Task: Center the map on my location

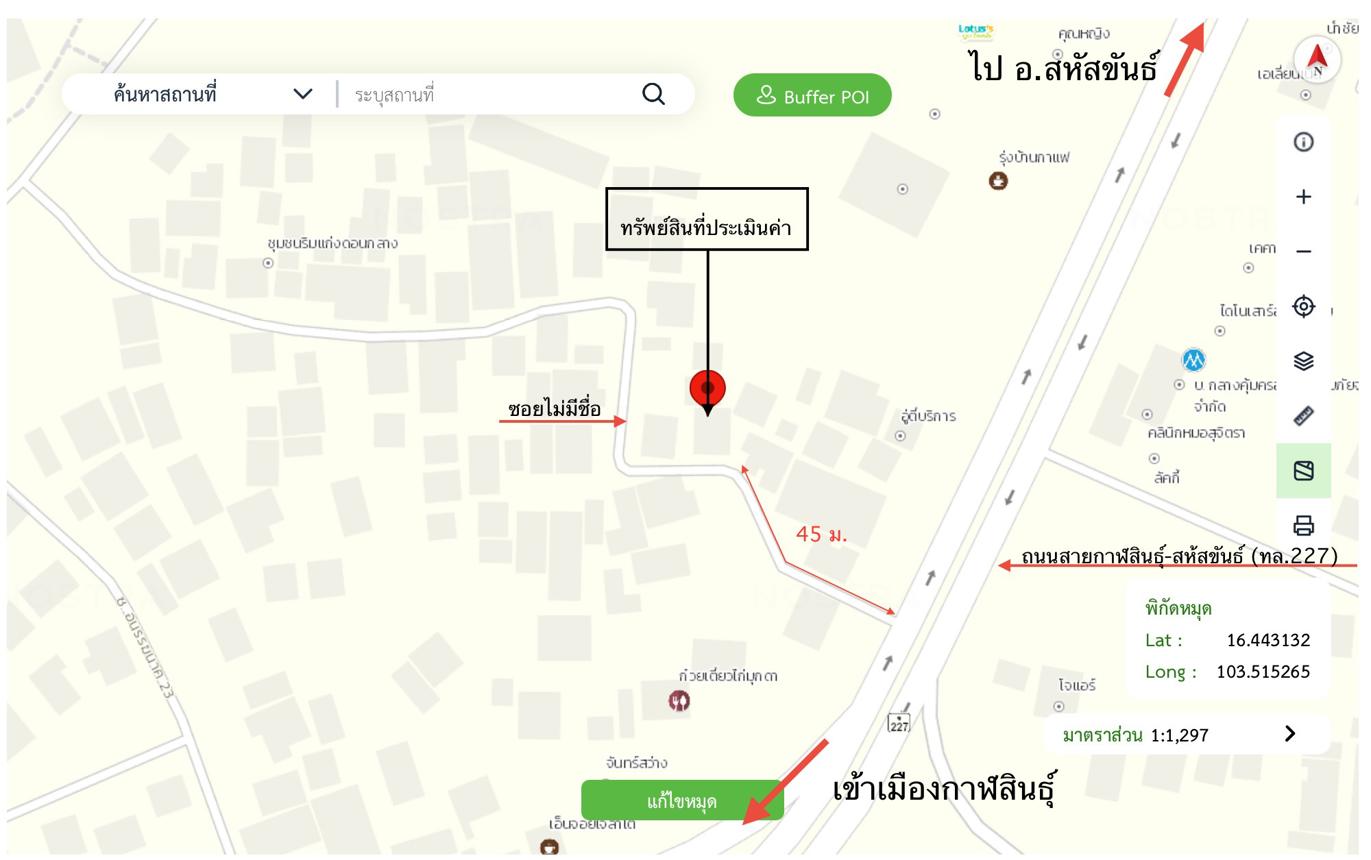Action: point(1303,306)
